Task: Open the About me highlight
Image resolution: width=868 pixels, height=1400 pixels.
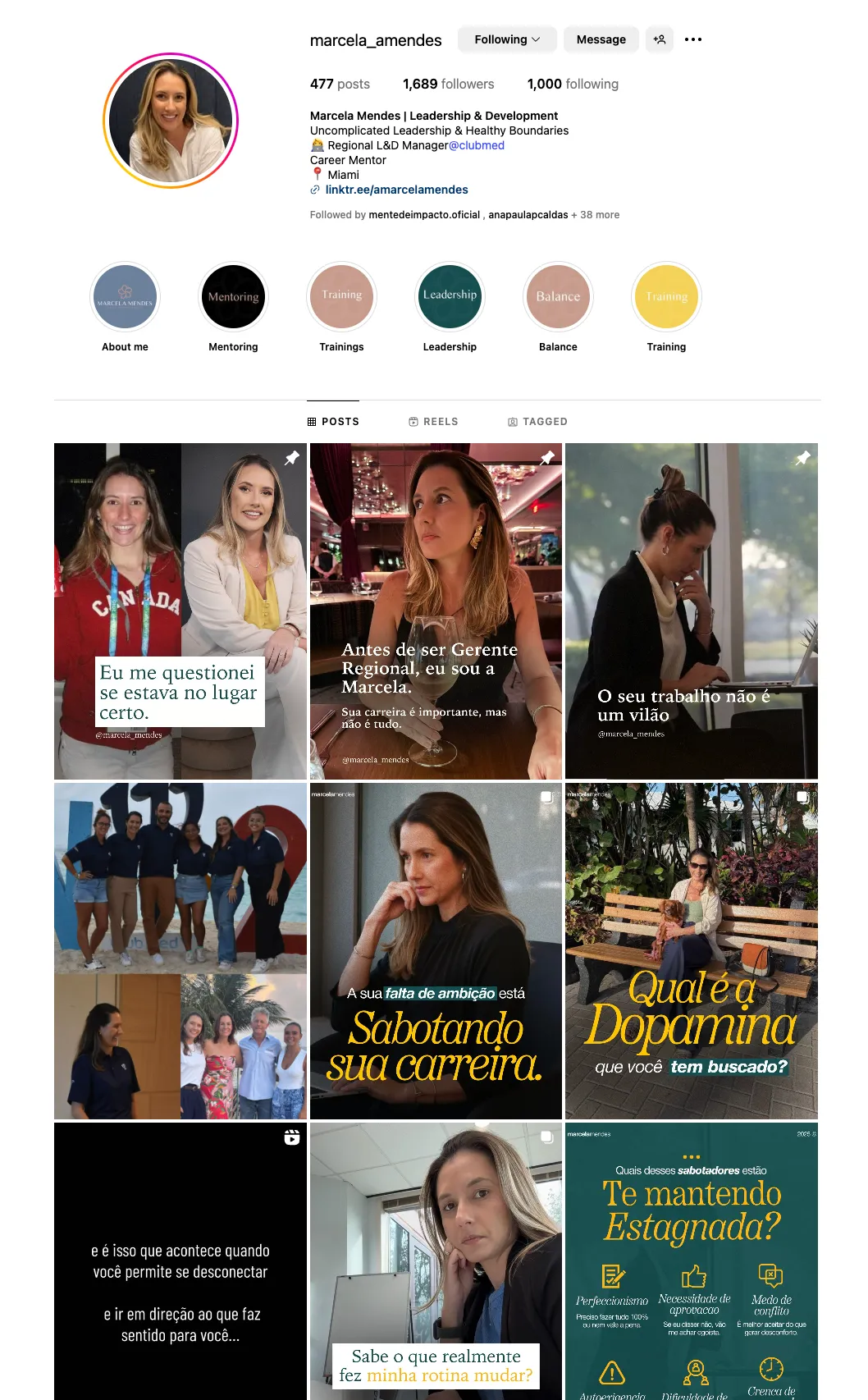Action: click(x=125, y=307)
